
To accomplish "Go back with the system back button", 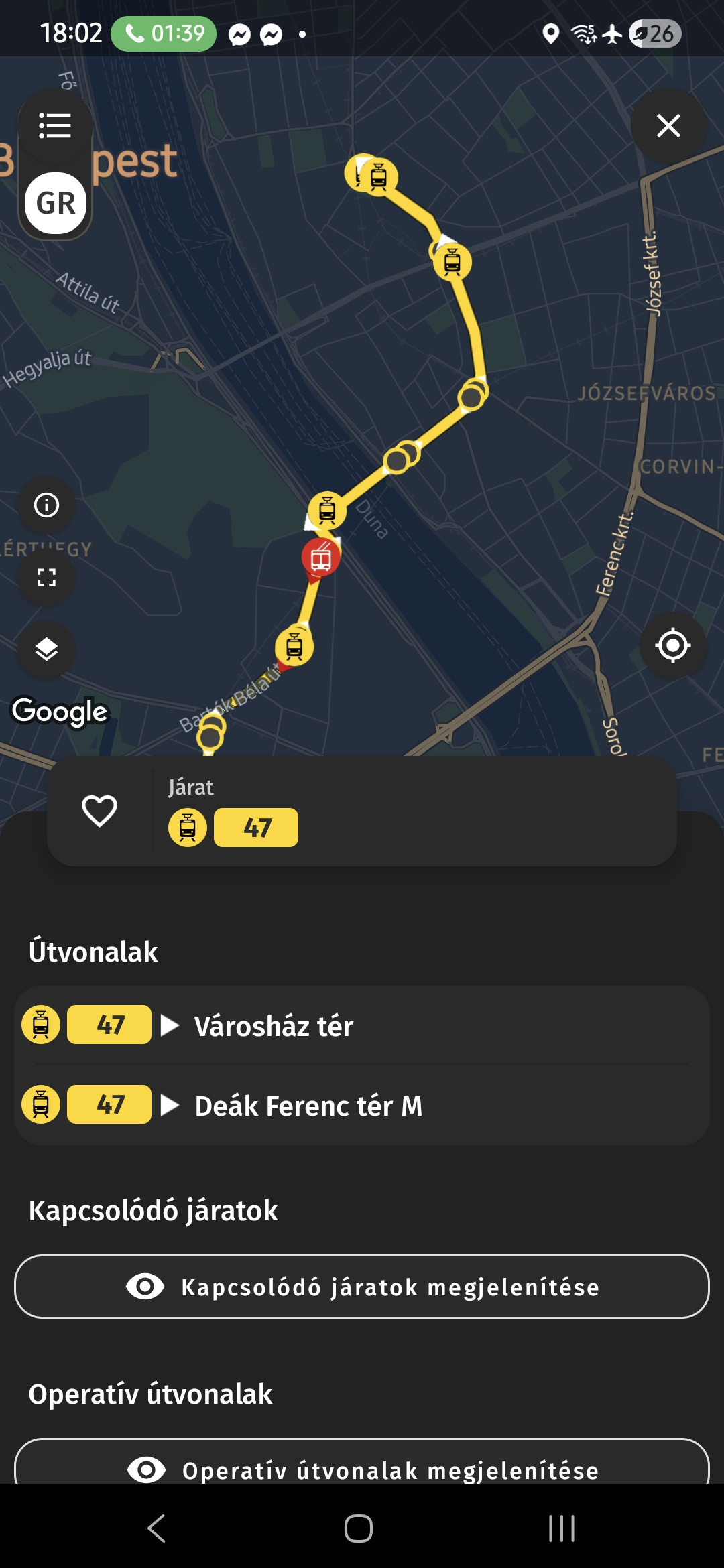I will [156, 1528].
